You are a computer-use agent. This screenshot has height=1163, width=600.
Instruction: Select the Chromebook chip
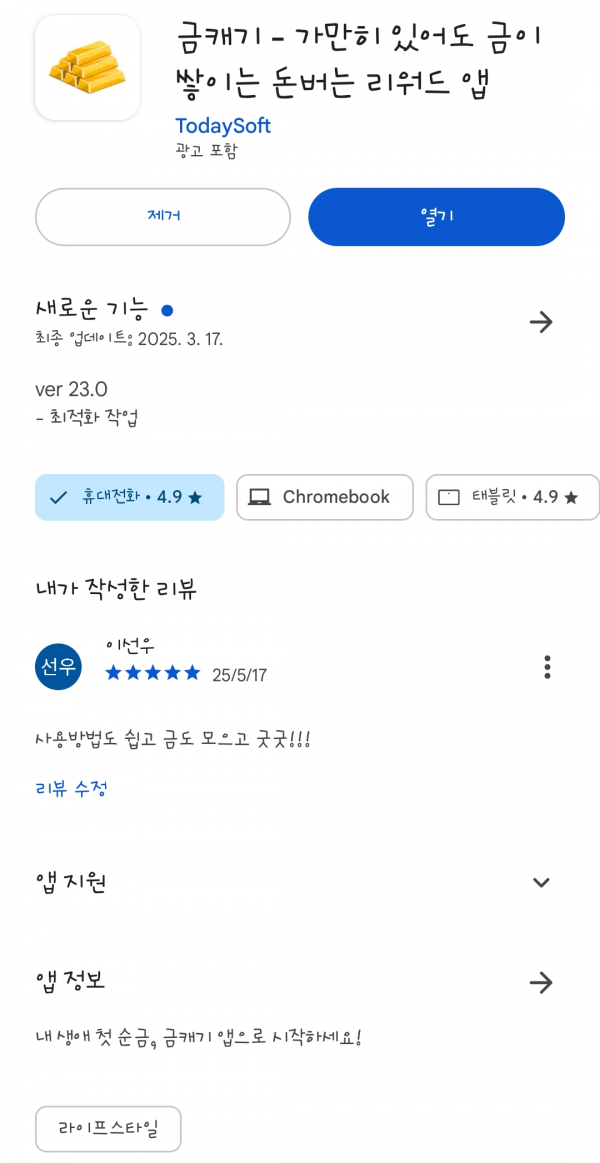click(325, 497)
